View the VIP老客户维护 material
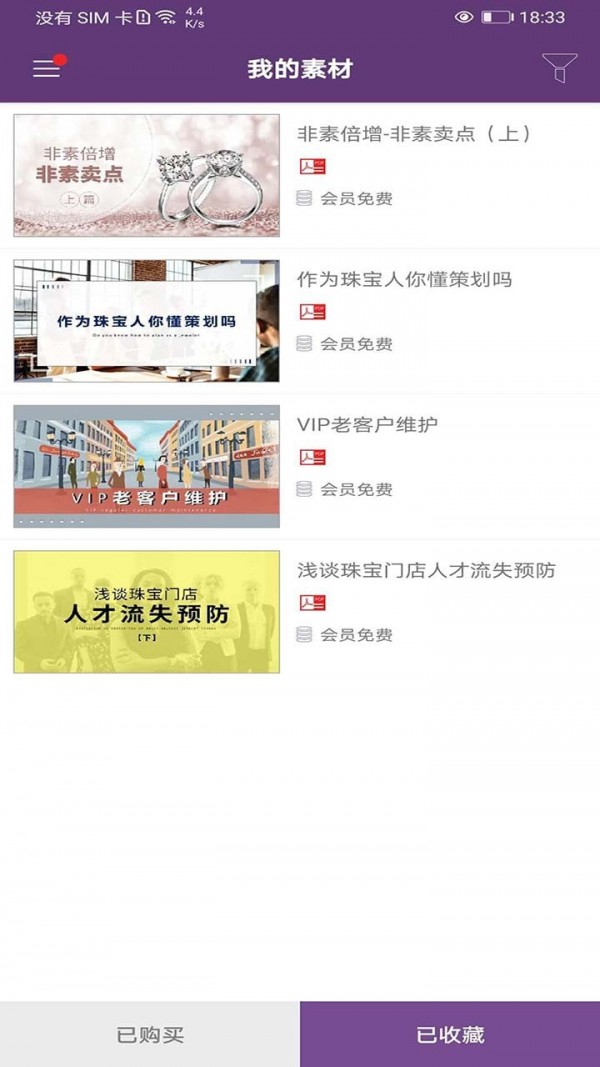600x1067 pixels. [x=367, y=424]
